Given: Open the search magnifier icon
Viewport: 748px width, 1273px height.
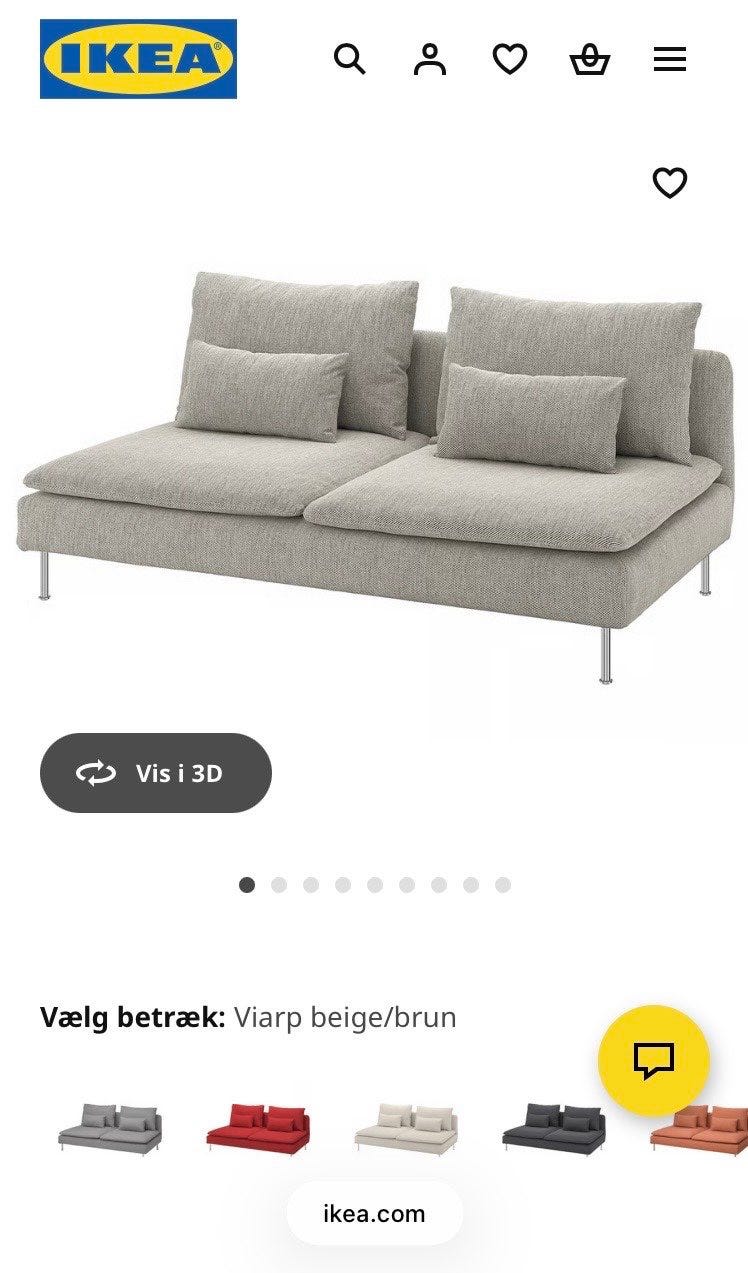Looking at the screenshot, I should [349, 60].
